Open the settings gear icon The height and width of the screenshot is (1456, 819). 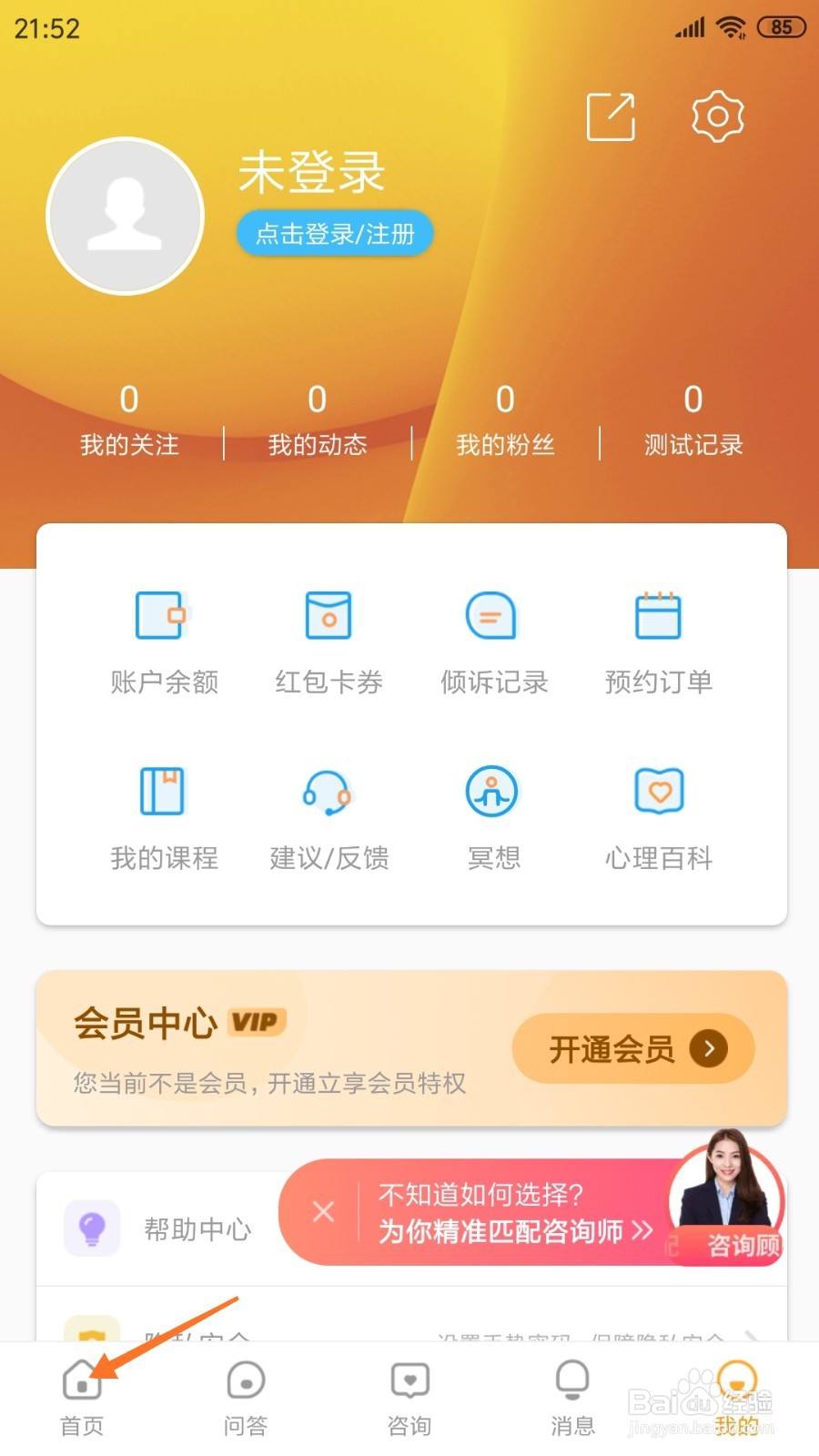[x=717, y=116]
